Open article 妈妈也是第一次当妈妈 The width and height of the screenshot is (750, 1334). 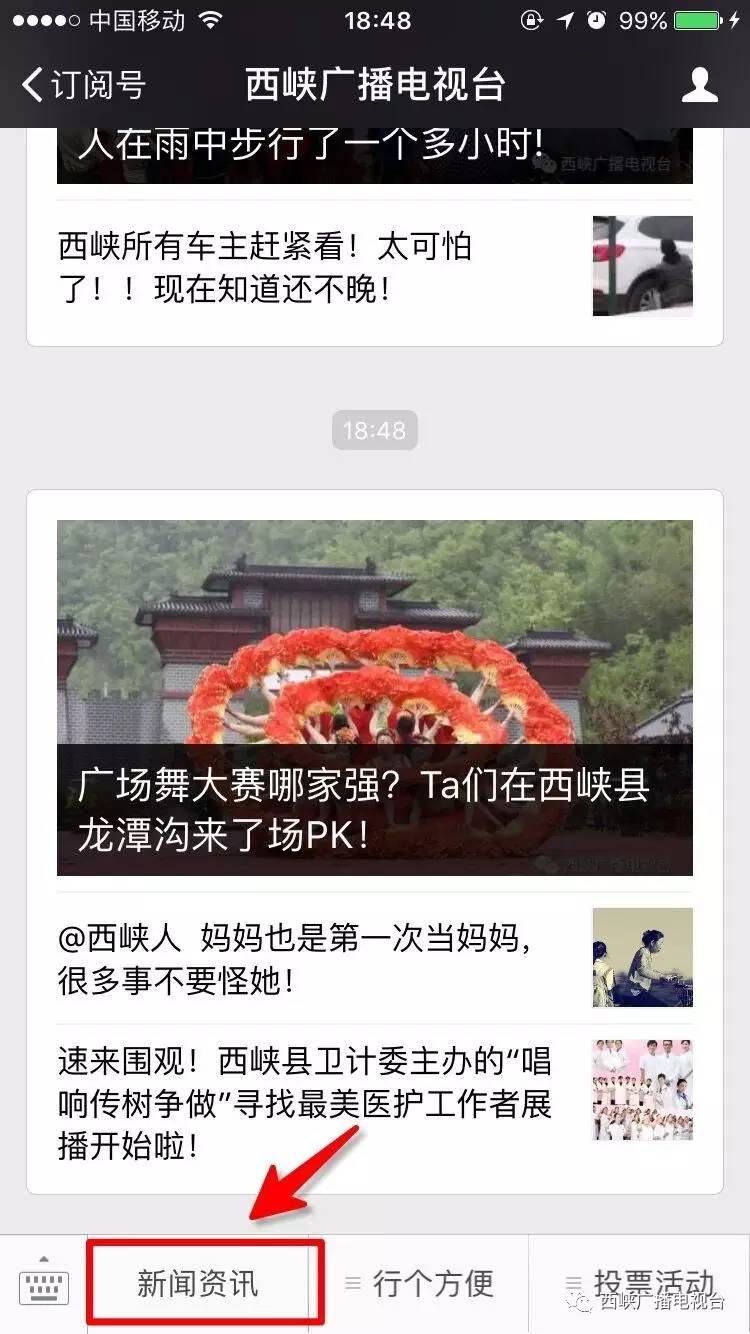click(374, 958)
